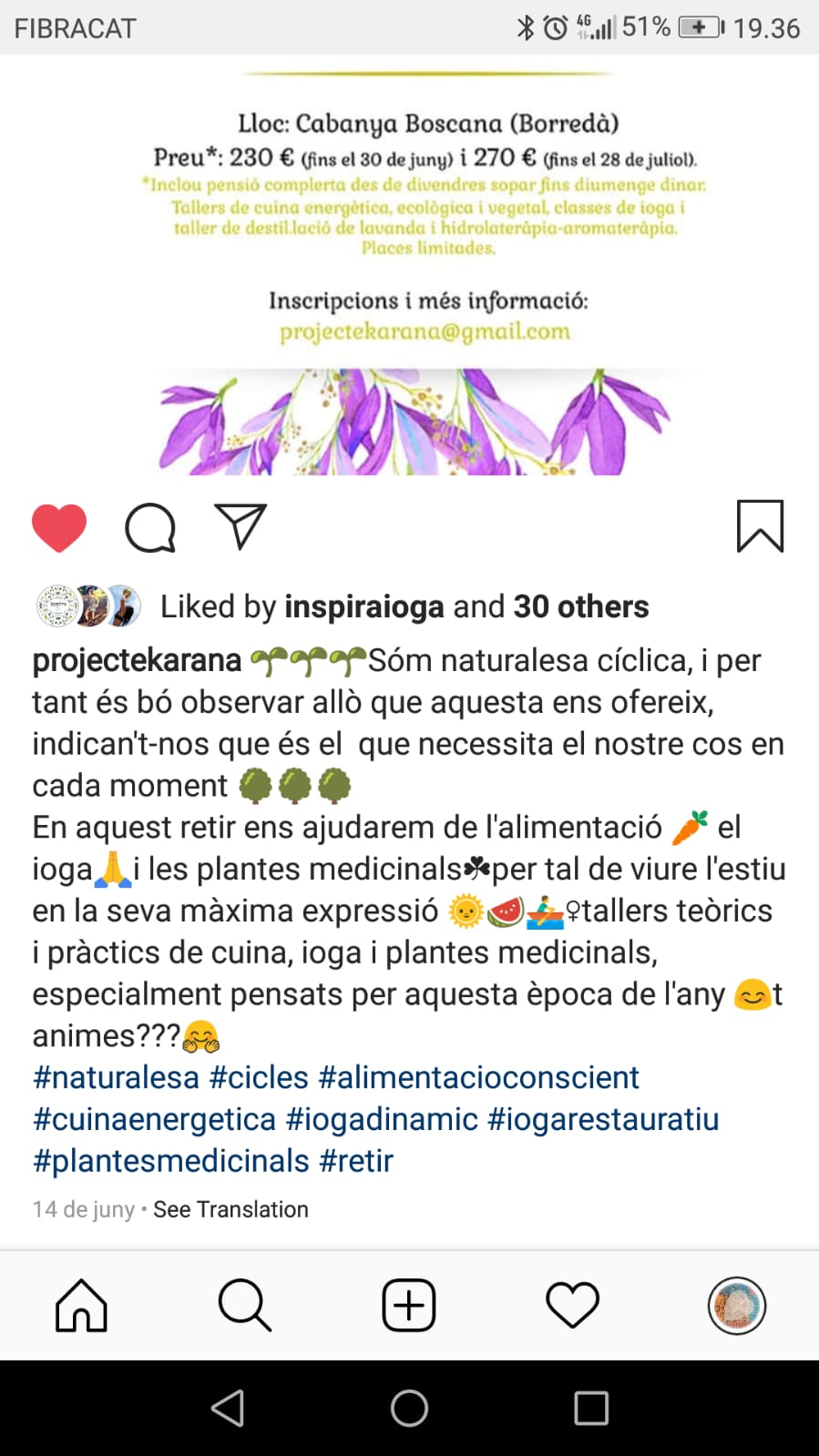Open the profile tab with the avatar
This screenshot has width=819, height=1456.
tap(737, 1306)
